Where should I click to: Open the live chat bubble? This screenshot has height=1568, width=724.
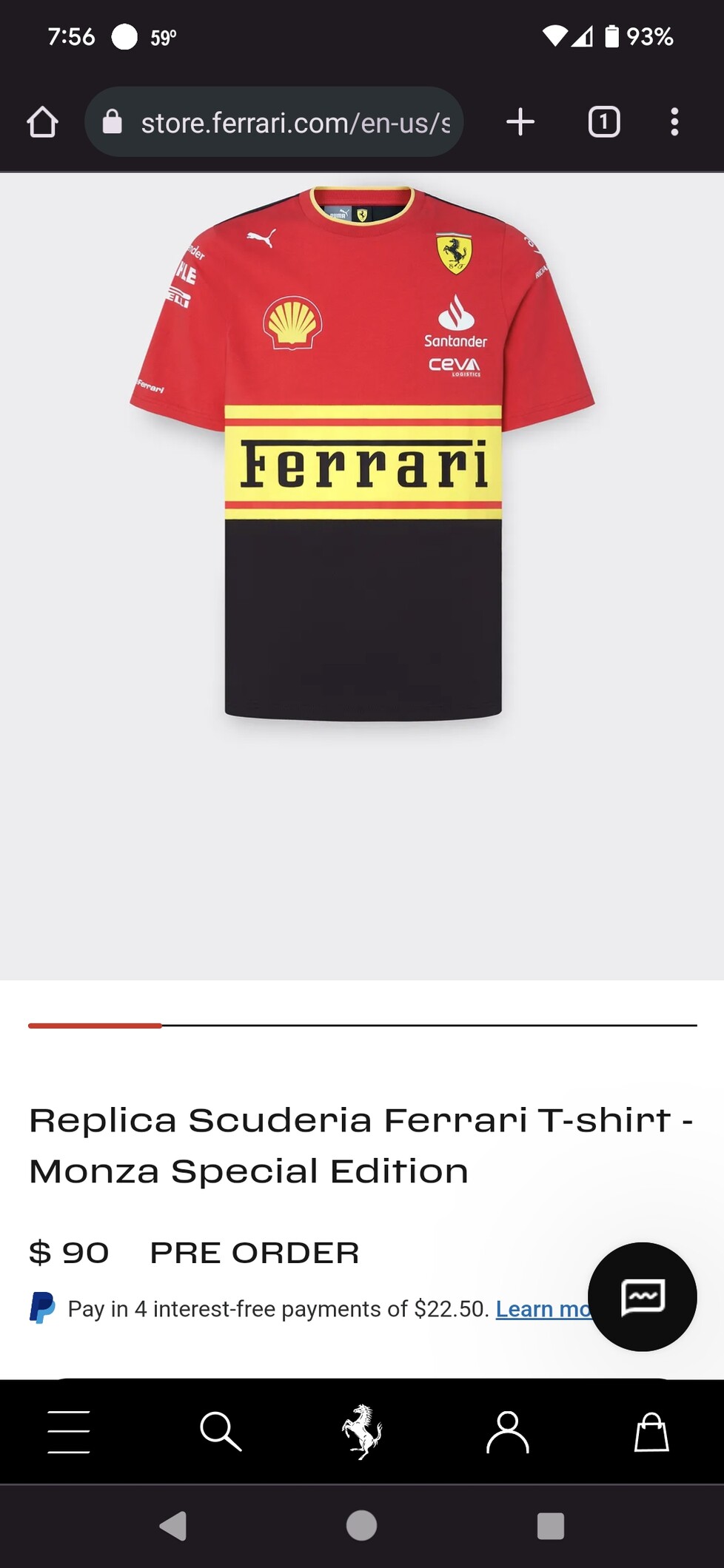tap(642, 1296)
